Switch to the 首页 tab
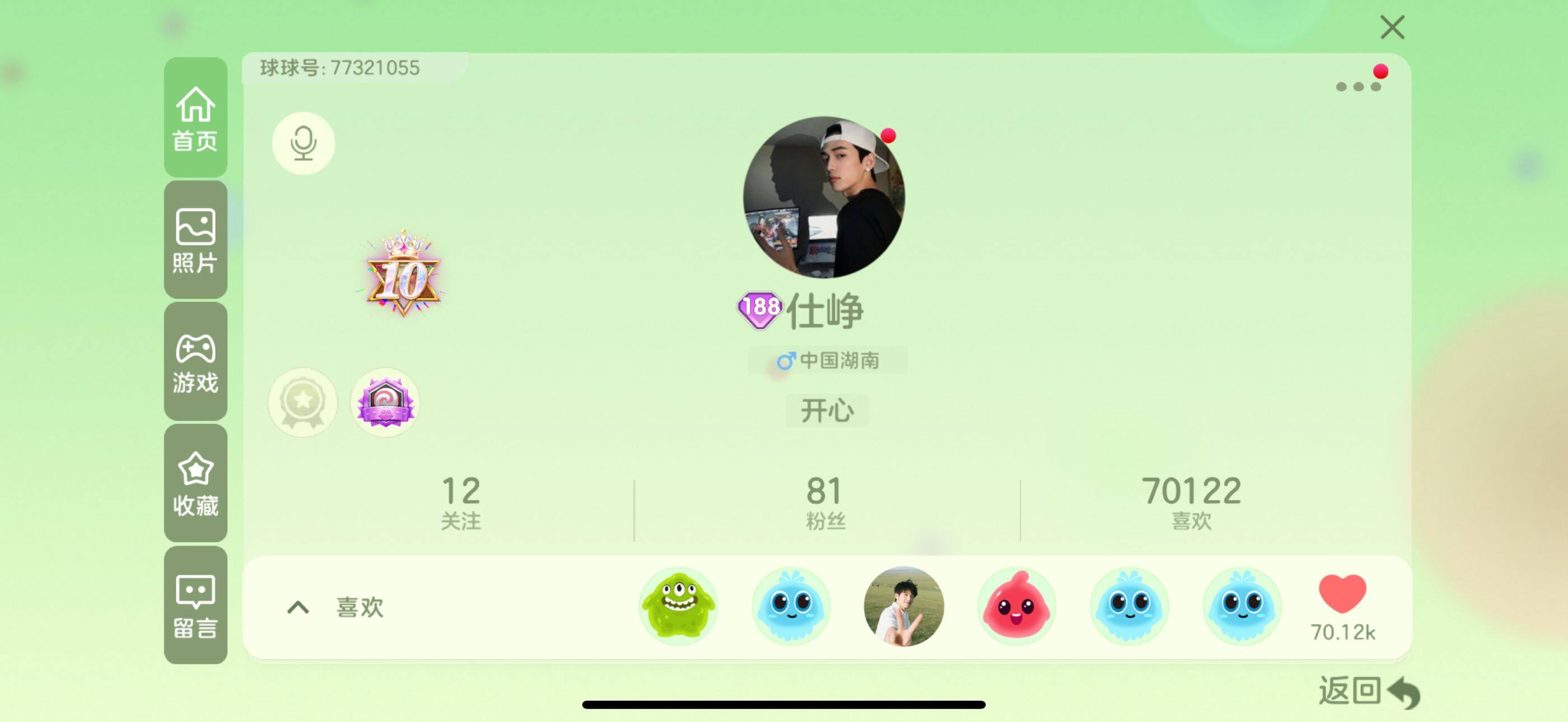 (195, 118)
